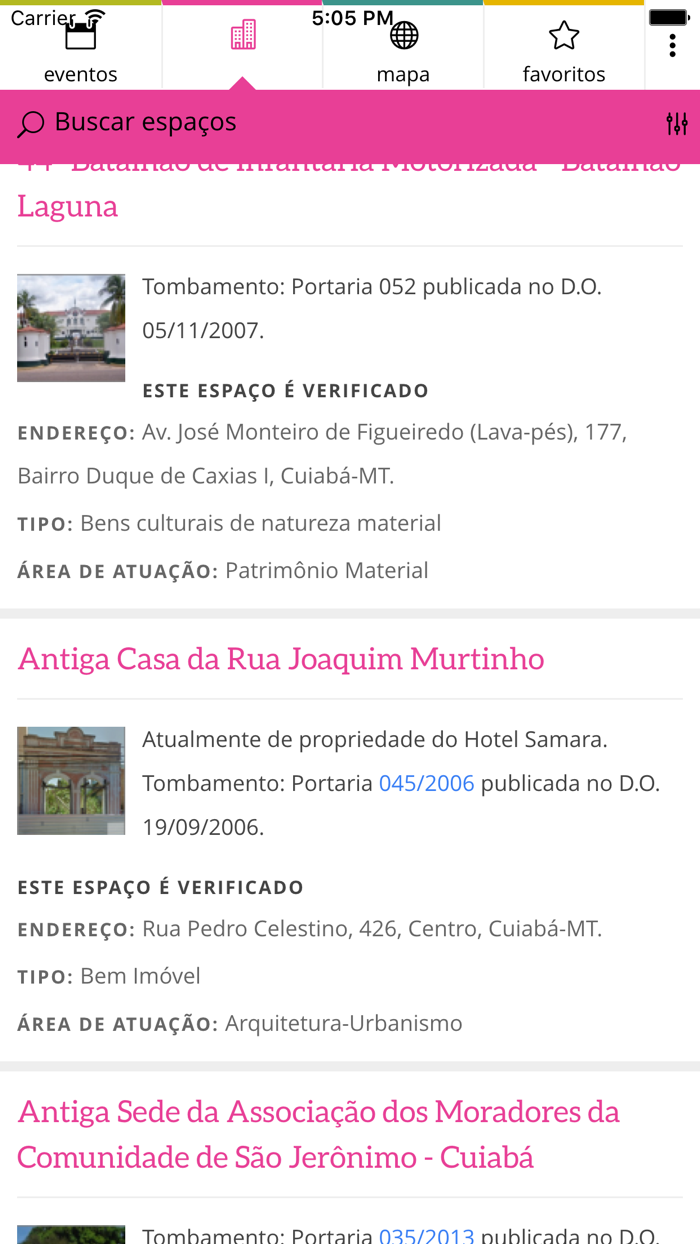View the Antiga Casa photo thumbnail
The height and width of the screenshot is (1244, 700).
click(x=71, y=780)
